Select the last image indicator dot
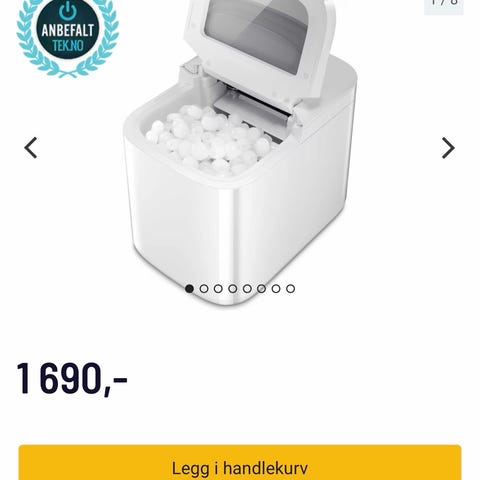 click(290, 289)
